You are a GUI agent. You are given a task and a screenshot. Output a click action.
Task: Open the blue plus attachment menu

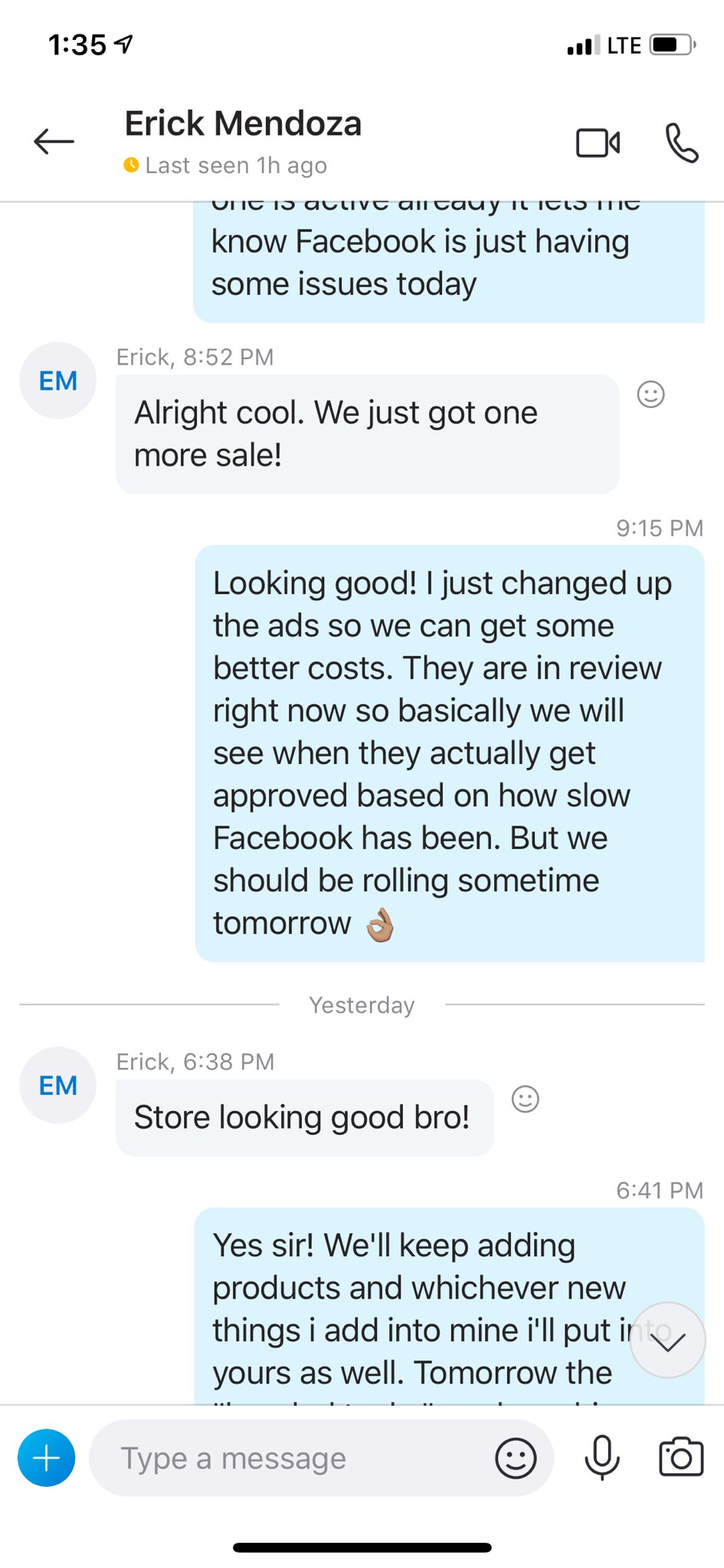click(x=46, y=1458)
